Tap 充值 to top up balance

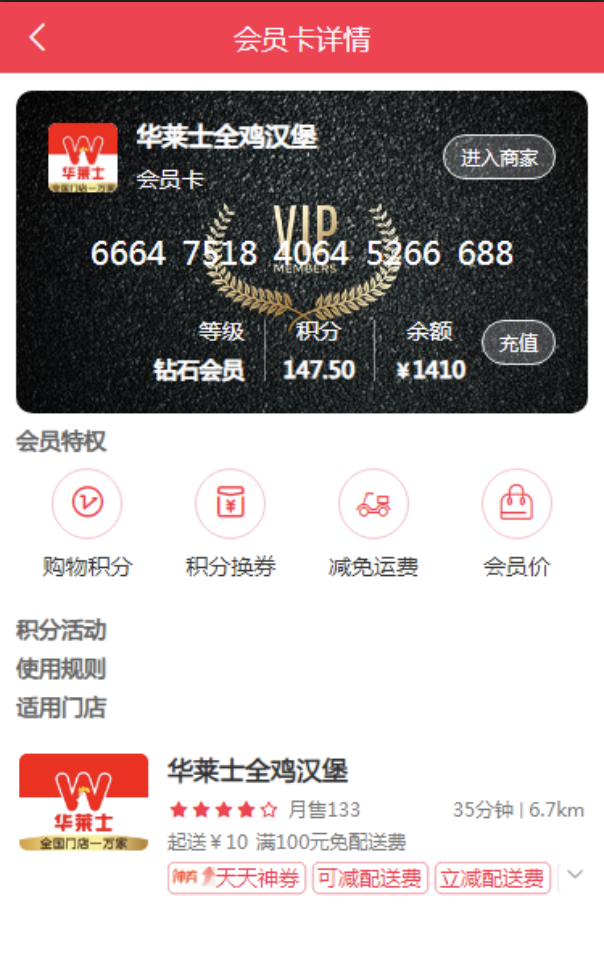pyautogui.click(x=518, y=343)
